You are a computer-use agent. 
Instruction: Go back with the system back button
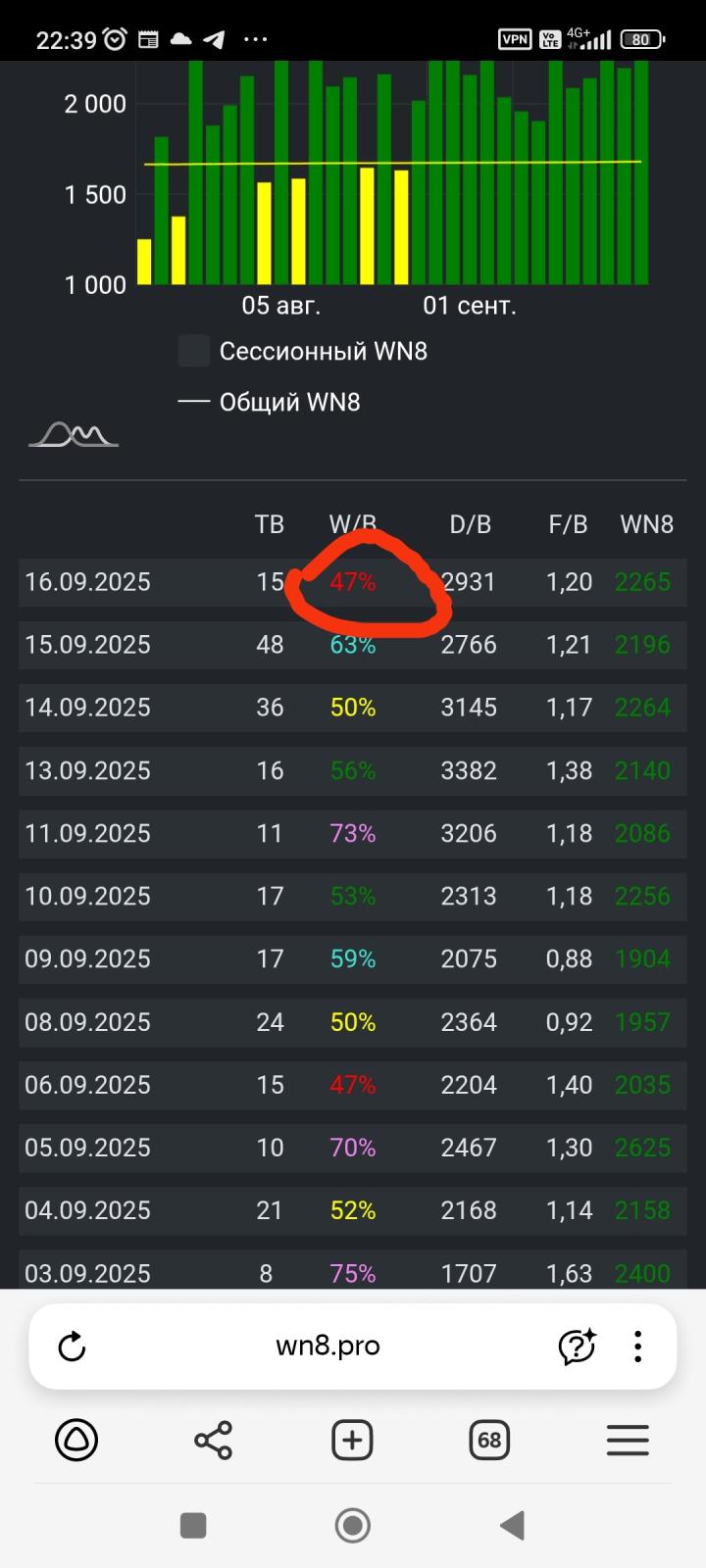pos(512,1526)
